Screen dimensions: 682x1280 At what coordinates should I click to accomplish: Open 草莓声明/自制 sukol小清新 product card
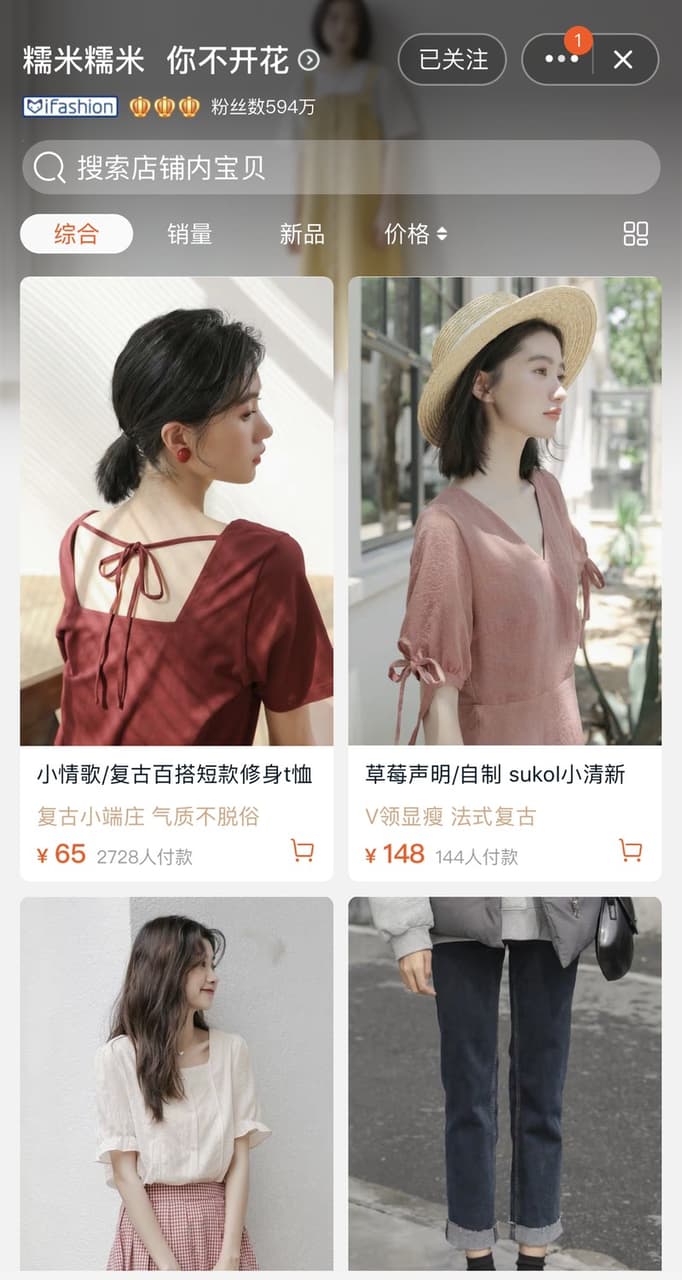pos(504,579)
